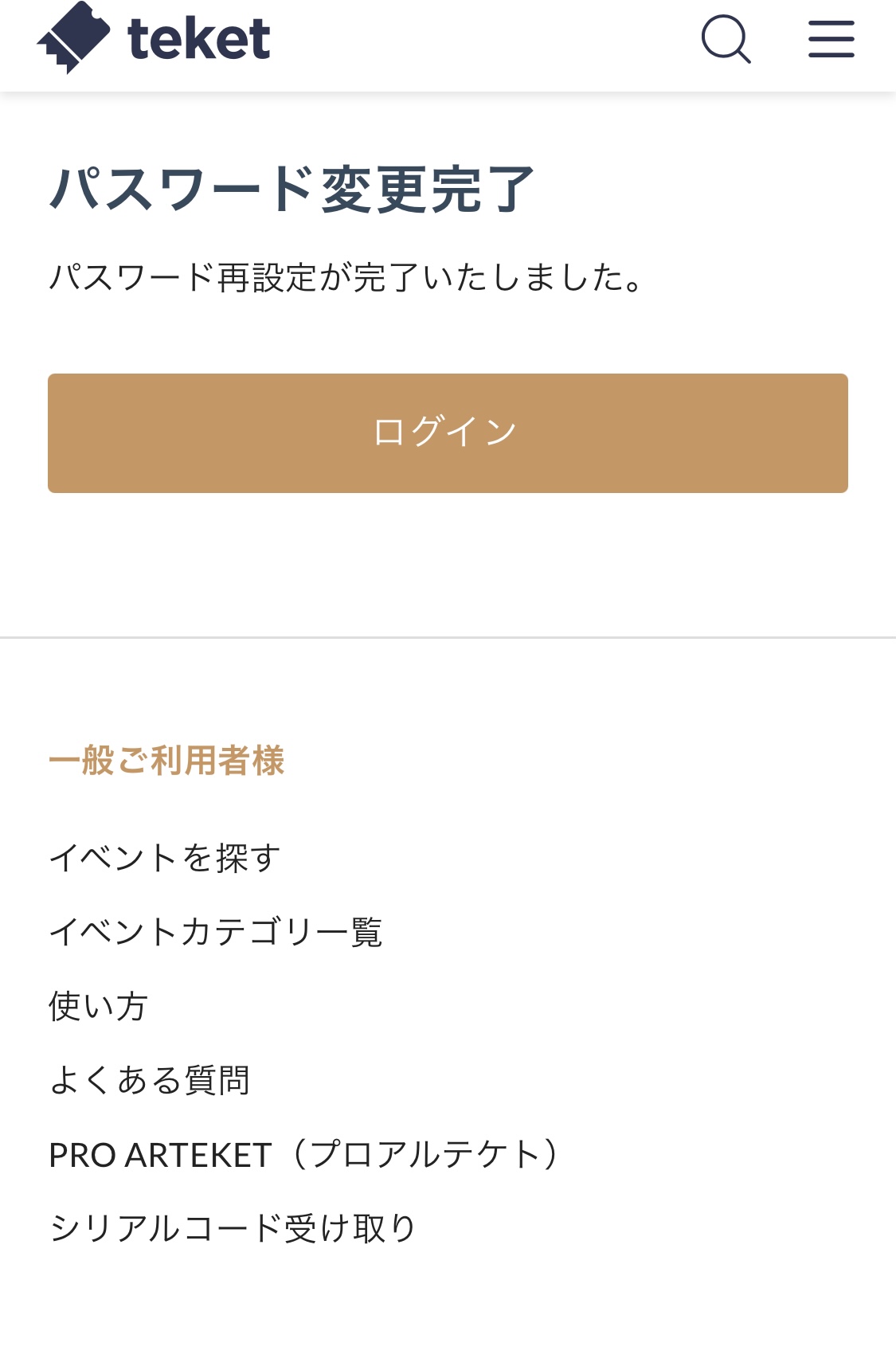
Task: Tap the ログイン button
Action: pyautogui.click(x=448, y=433)
